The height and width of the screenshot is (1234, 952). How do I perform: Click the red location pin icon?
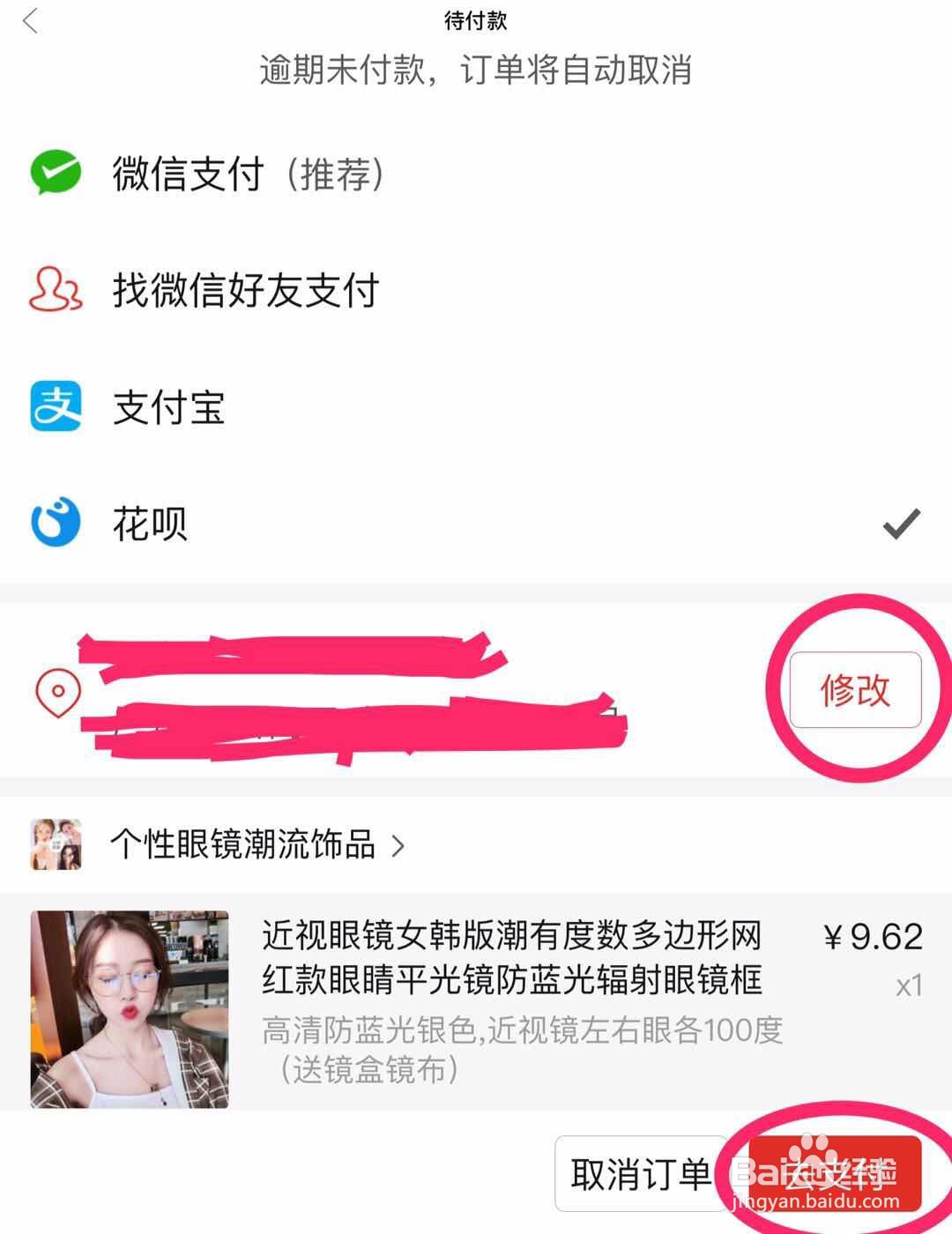click(57, 692)
